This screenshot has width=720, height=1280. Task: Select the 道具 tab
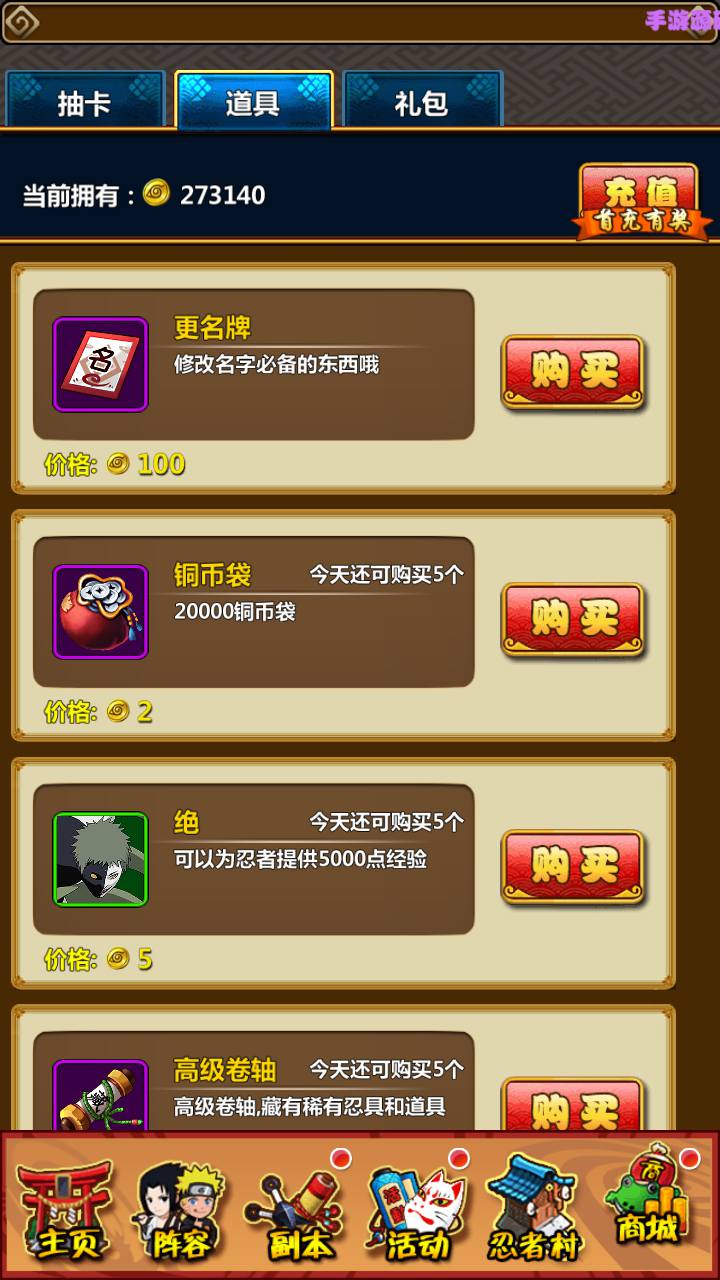coord(253,100)
